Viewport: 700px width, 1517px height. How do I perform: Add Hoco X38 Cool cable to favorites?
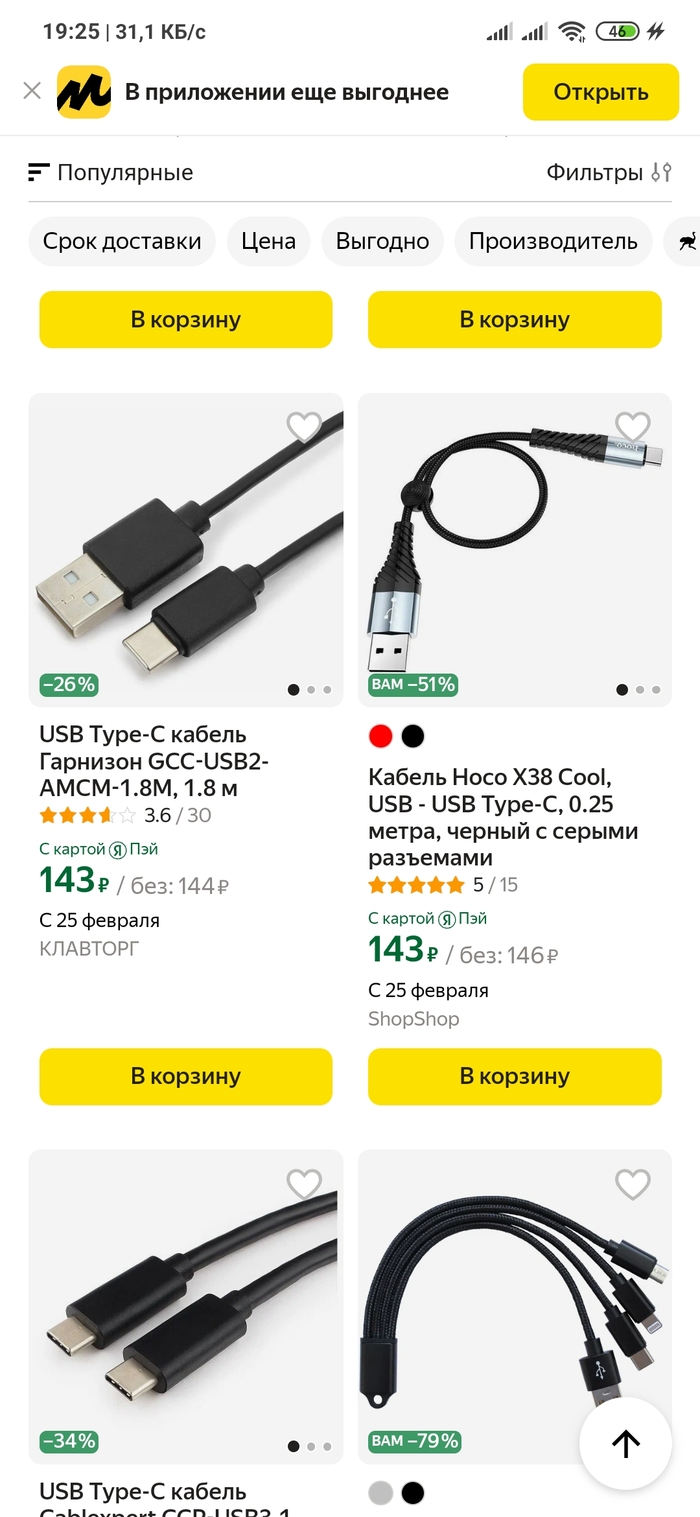click(x=632, y=427)
